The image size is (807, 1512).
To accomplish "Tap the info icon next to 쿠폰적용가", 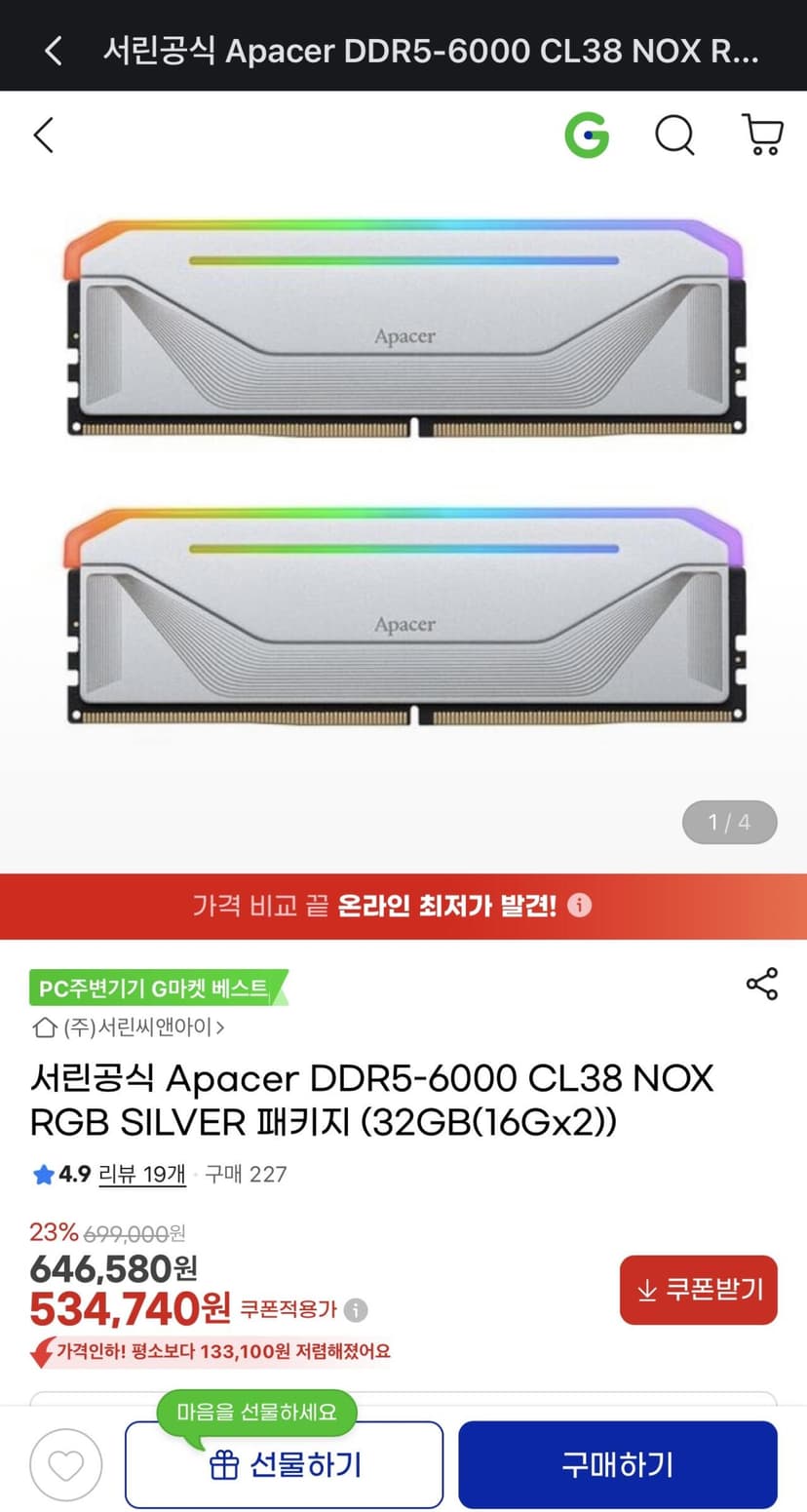I will [357, 1309].
